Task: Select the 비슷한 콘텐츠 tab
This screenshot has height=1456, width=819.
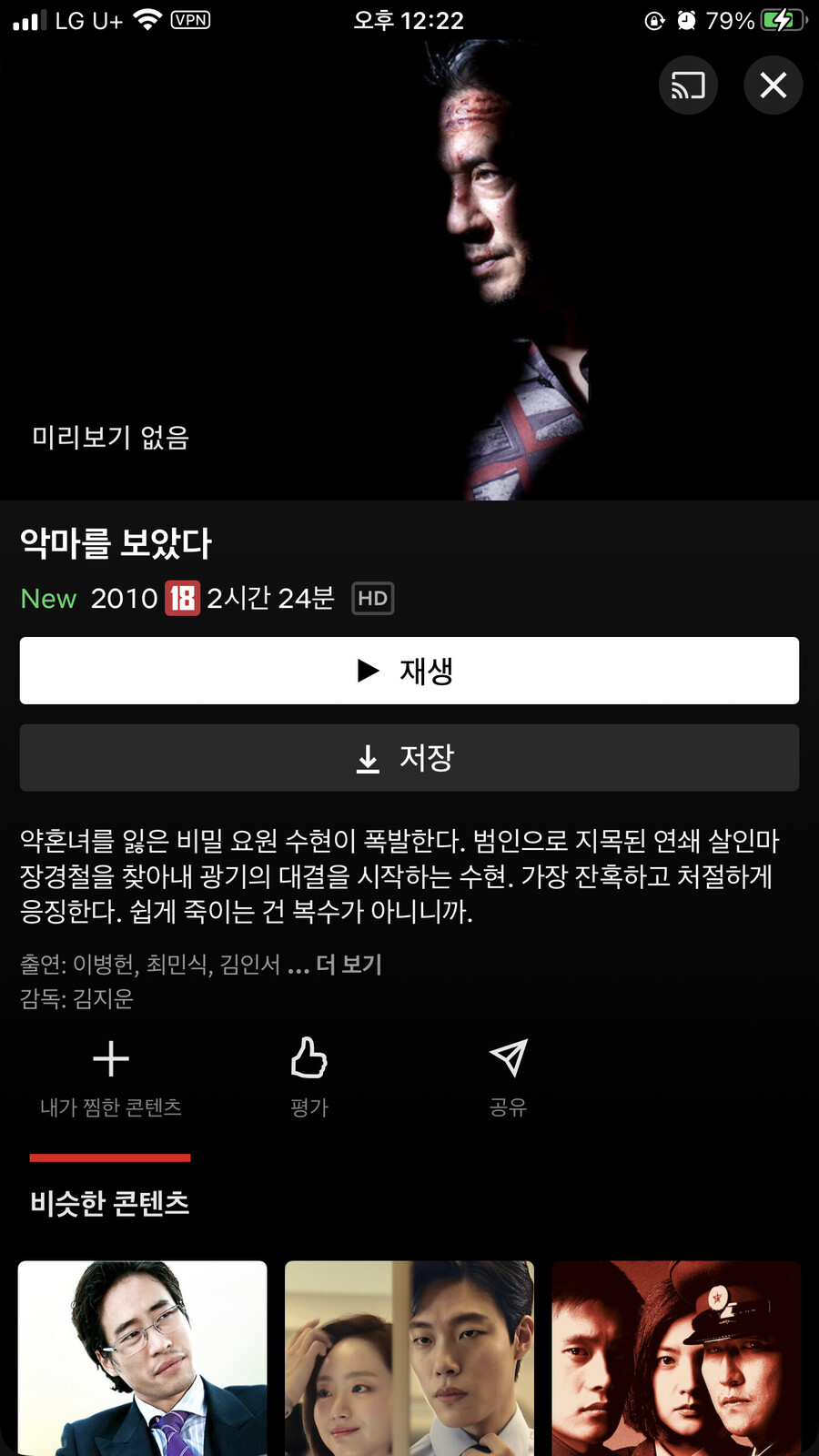Action: (110, 1202)
